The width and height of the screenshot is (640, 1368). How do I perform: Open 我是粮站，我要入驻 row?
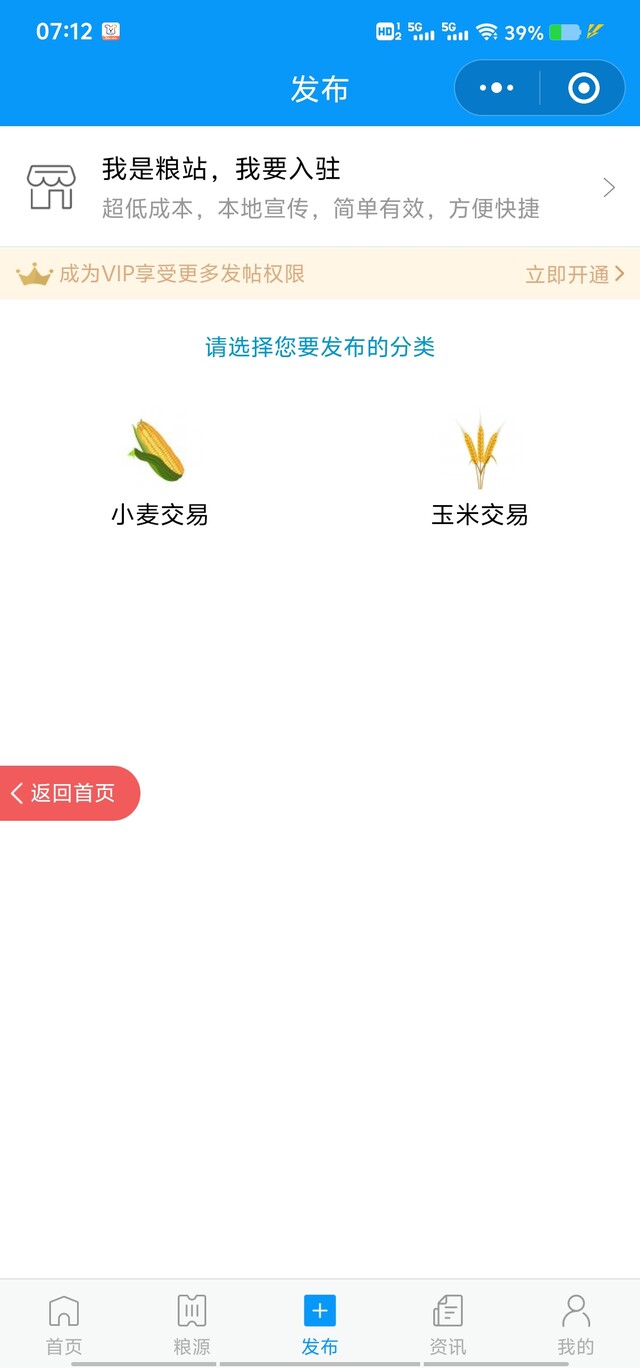click(320, 187)
